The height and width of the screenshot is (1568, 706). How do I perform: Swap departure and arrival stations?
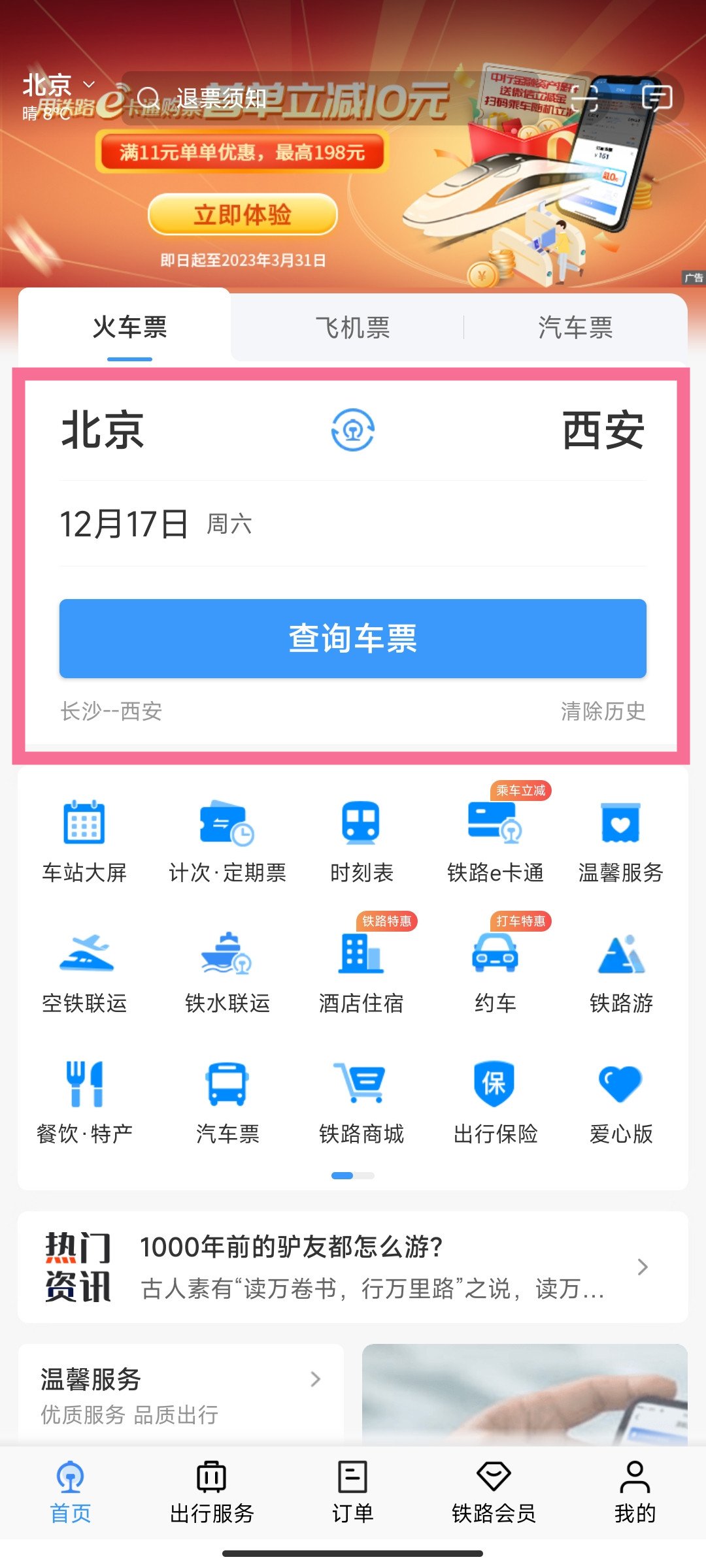(353, 430)
